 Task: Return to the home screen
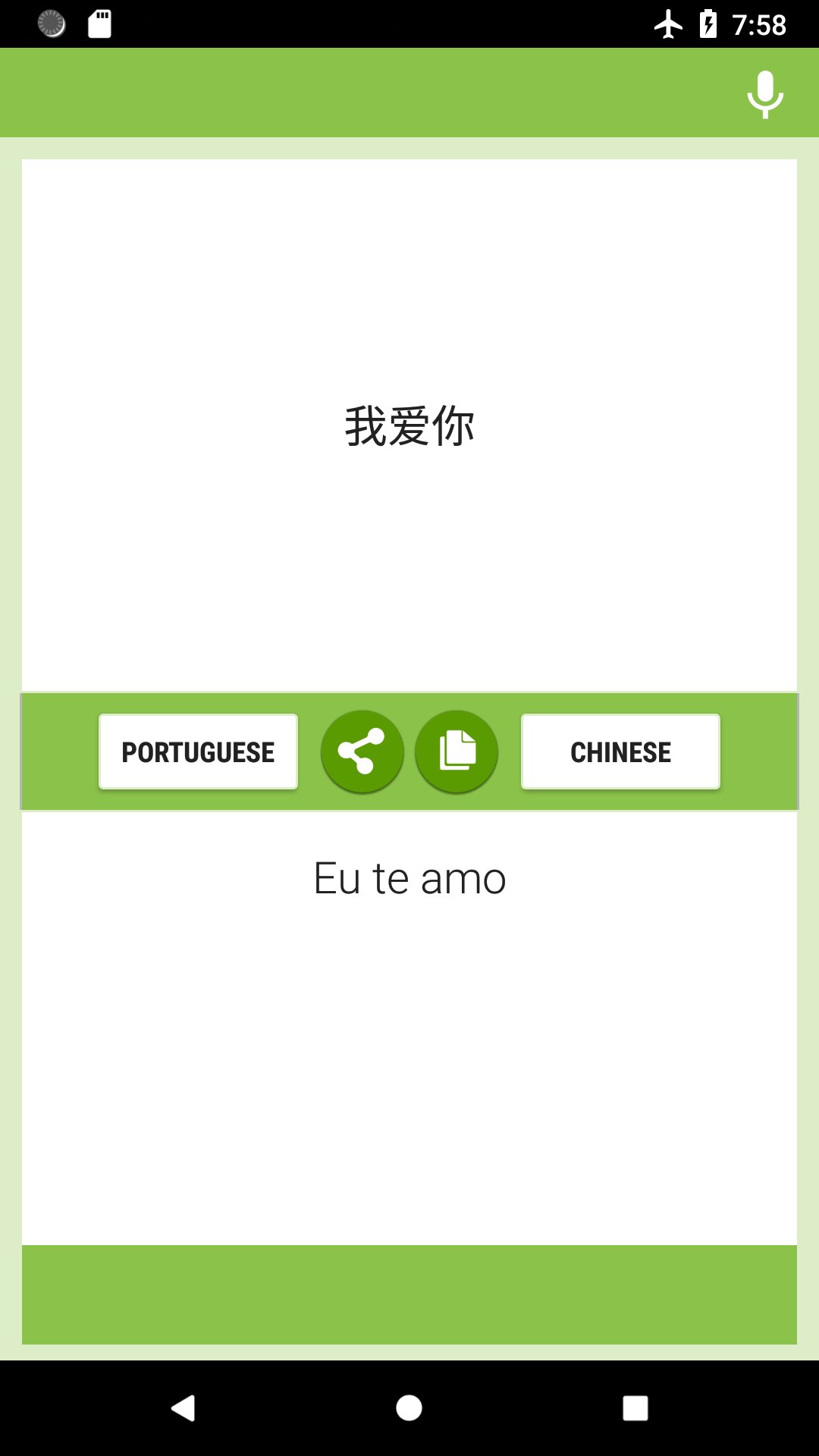(409, 1408)
